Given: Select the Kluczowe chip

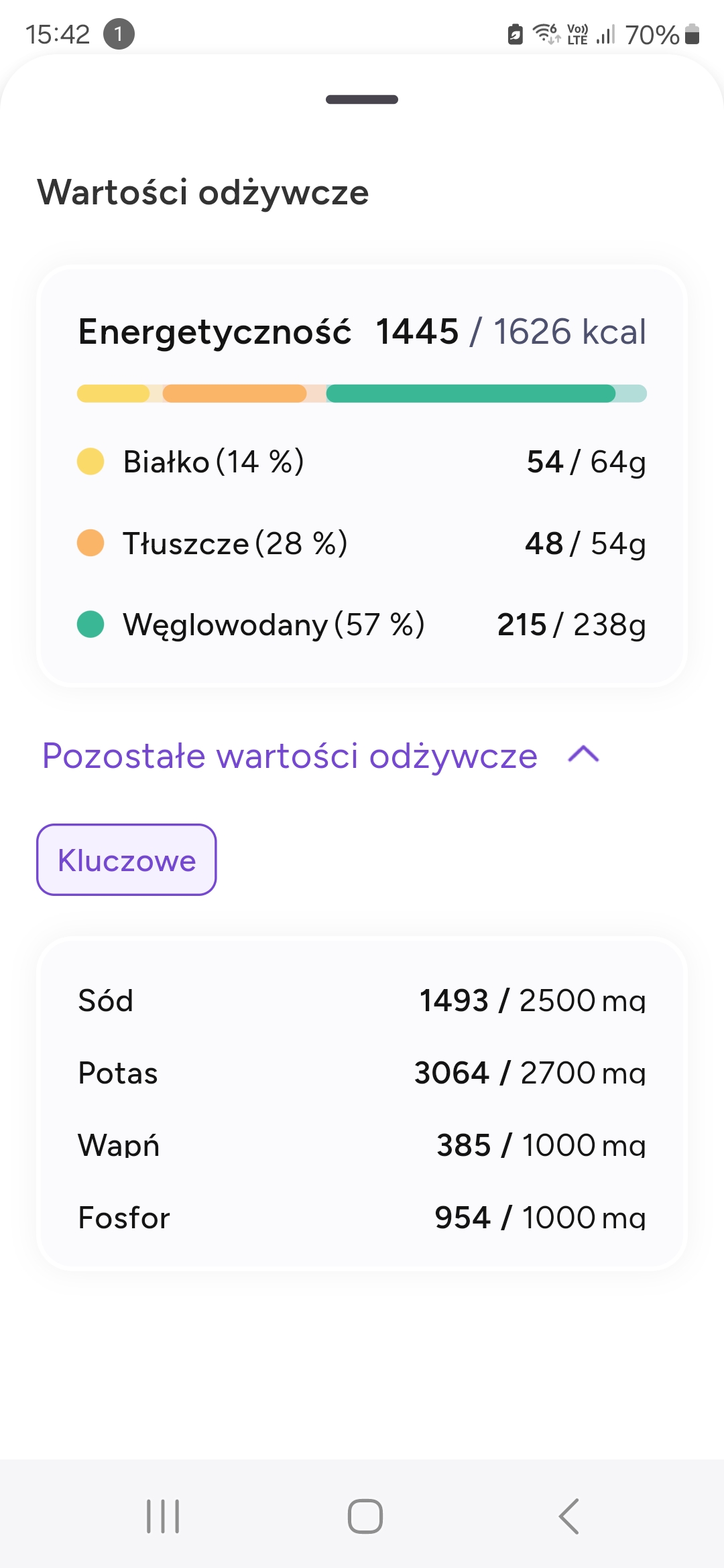Looking at the screenshot, I should [x=127, y=860].
